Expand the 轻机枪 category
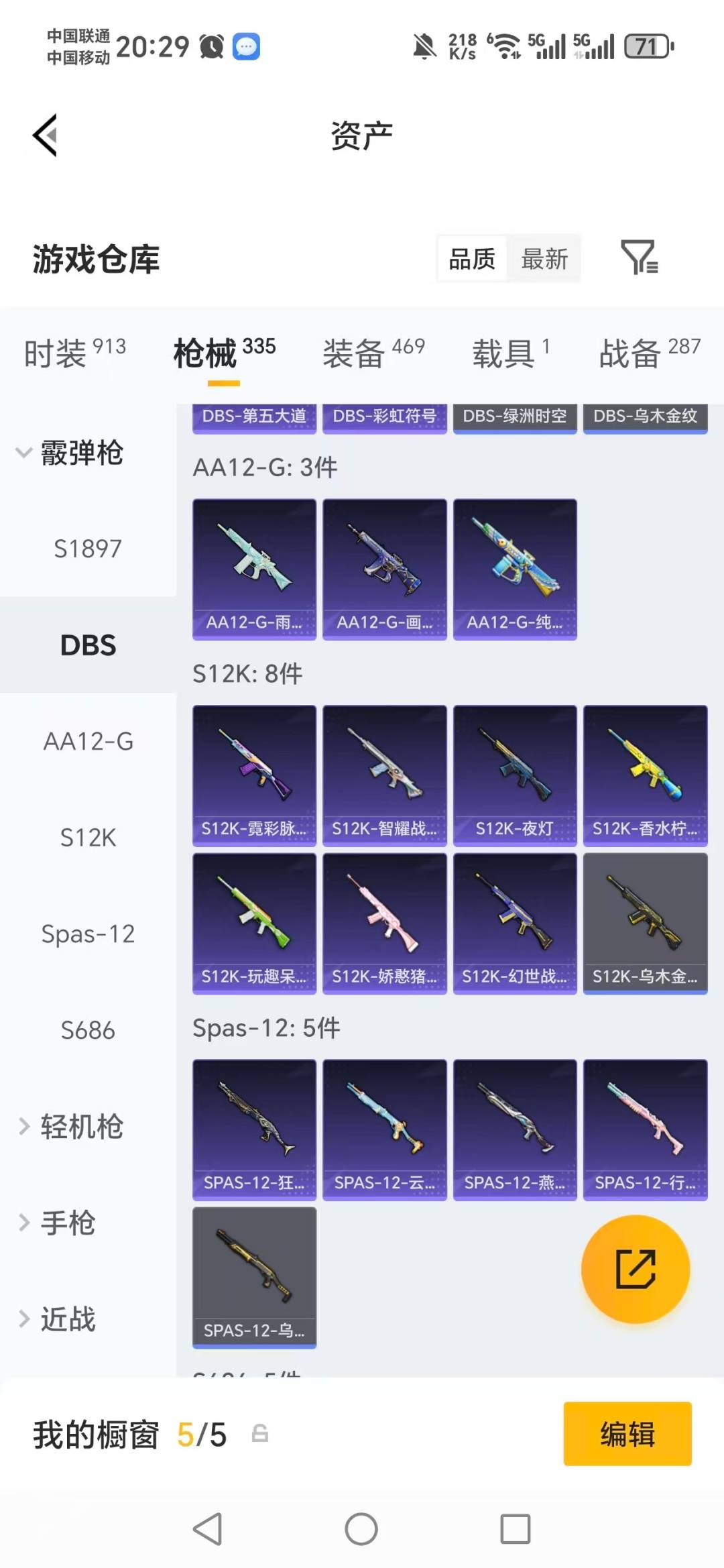Screen dimensions: 724x1568 70,1126
